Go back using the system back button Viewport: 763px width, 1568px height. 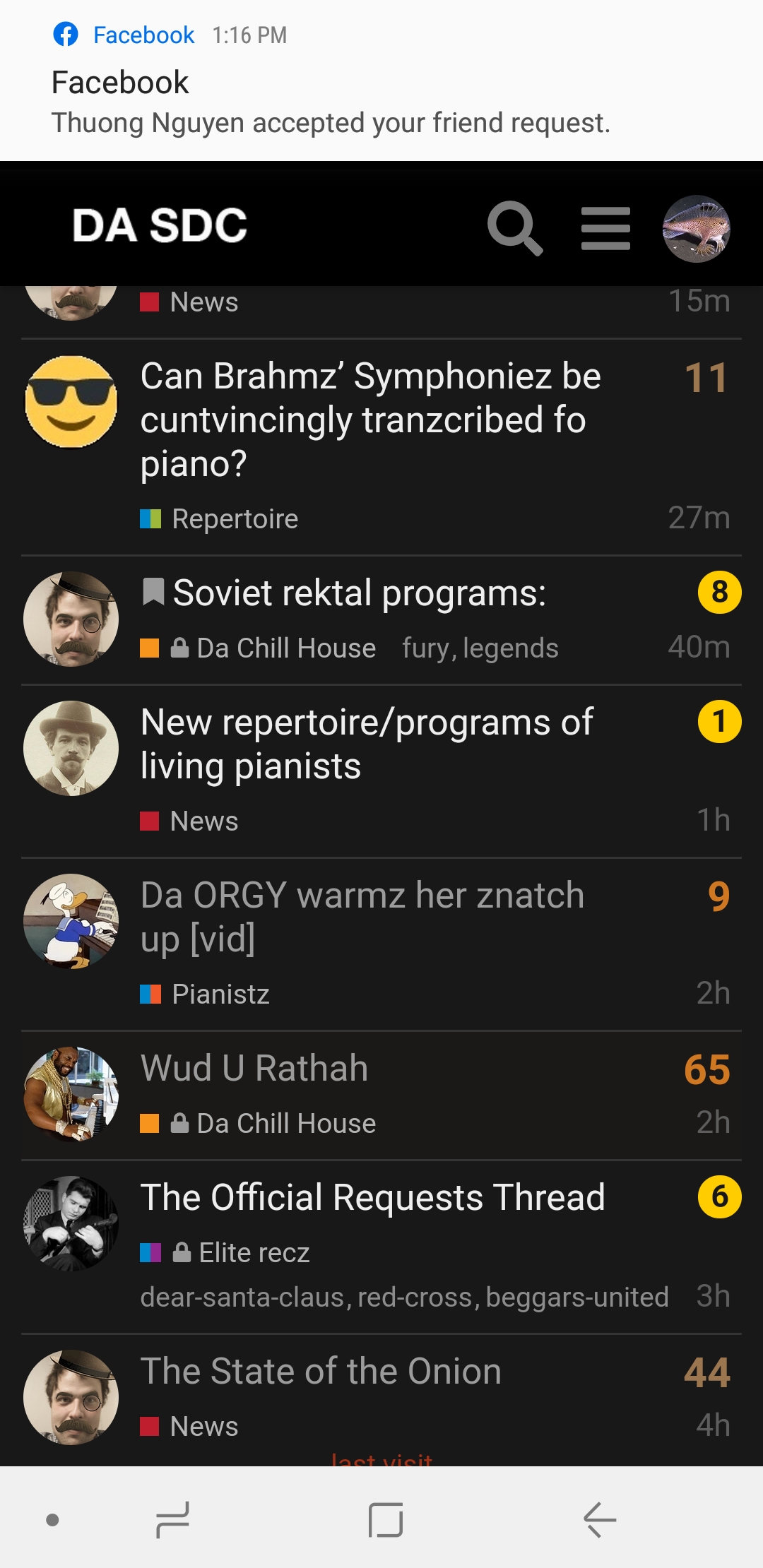click(x=600, y=1519)
